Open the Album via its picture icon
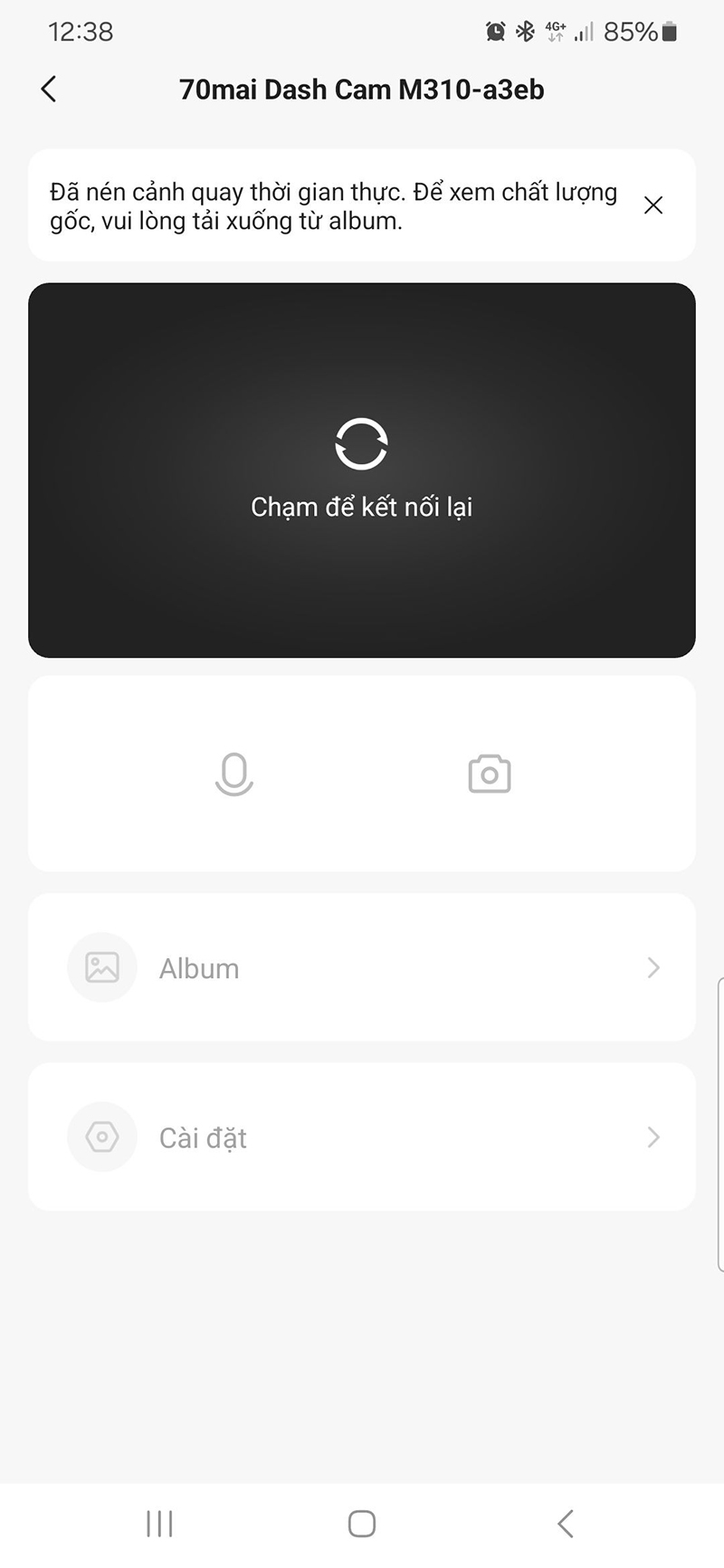 tap(101, 966)
